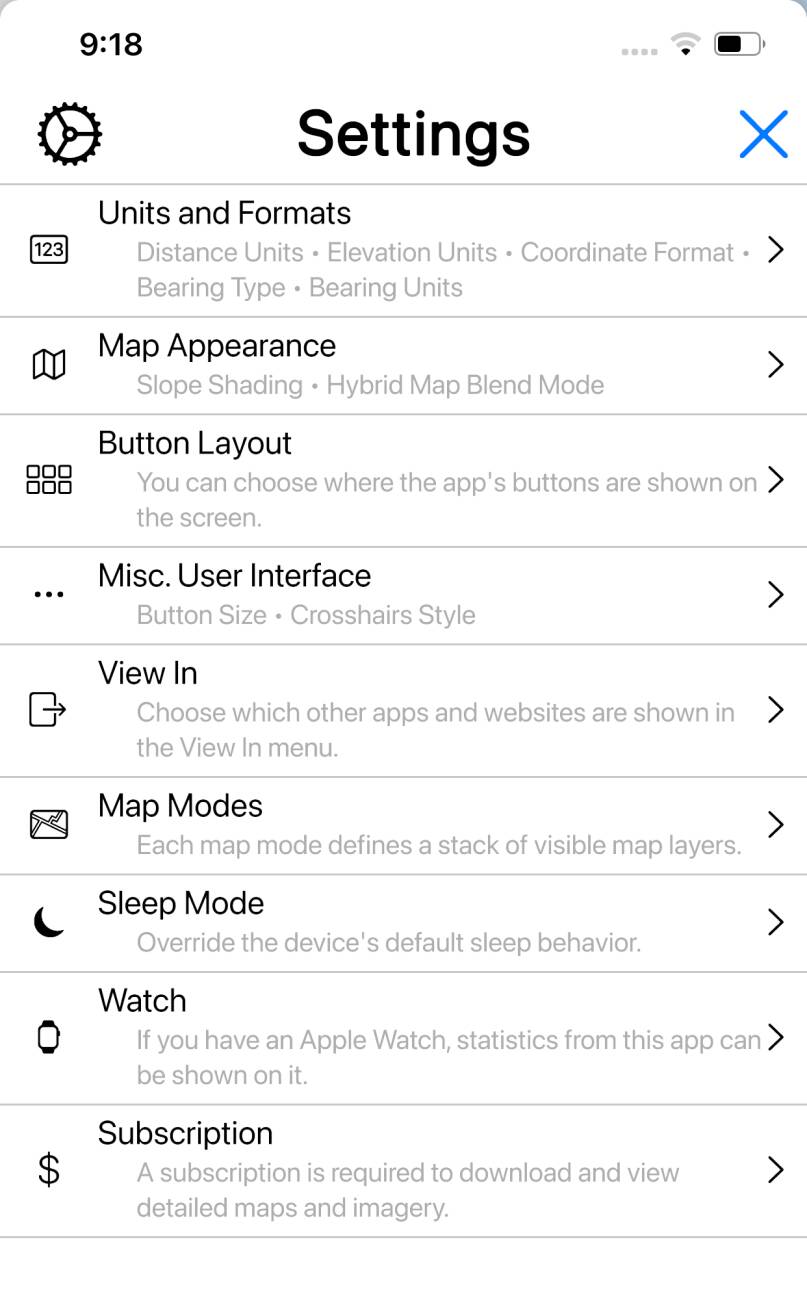Open Sleep Mode settings
Screen dimensions: 807x1310
(403, 922)
